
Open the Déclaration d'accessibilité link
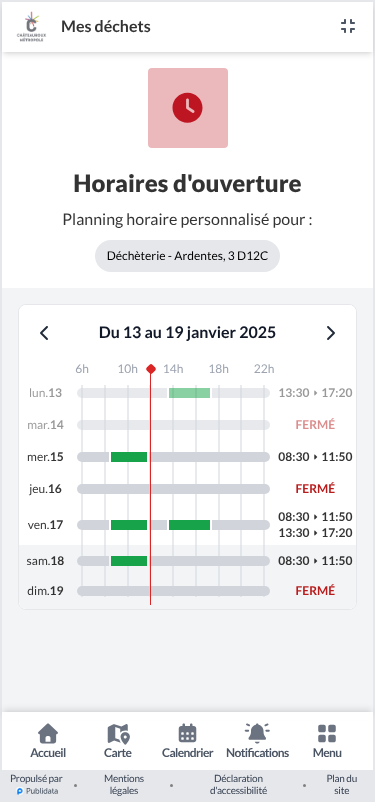tap(238, 785)
